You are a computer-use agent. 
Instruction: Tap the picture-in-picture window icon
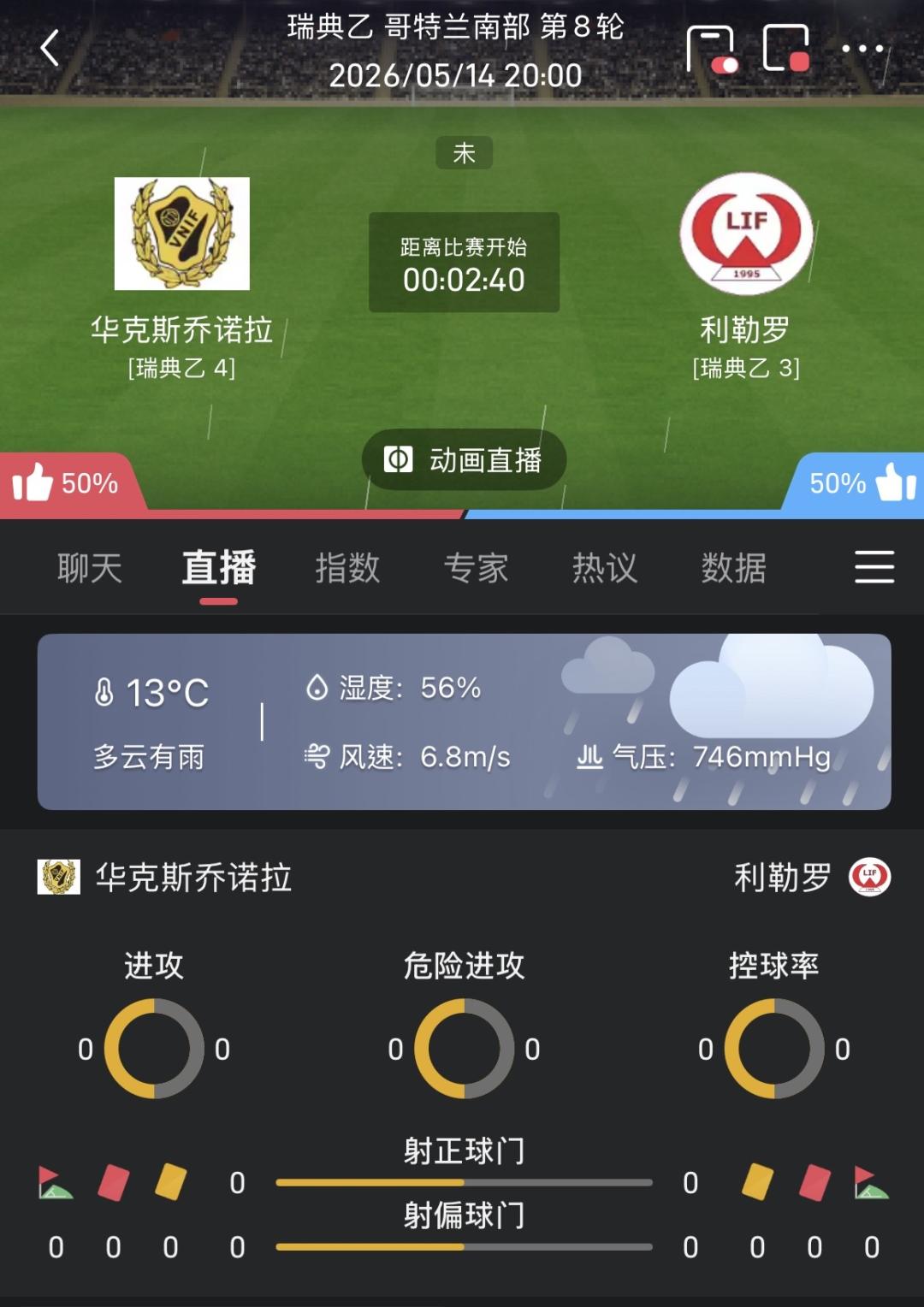785,49
